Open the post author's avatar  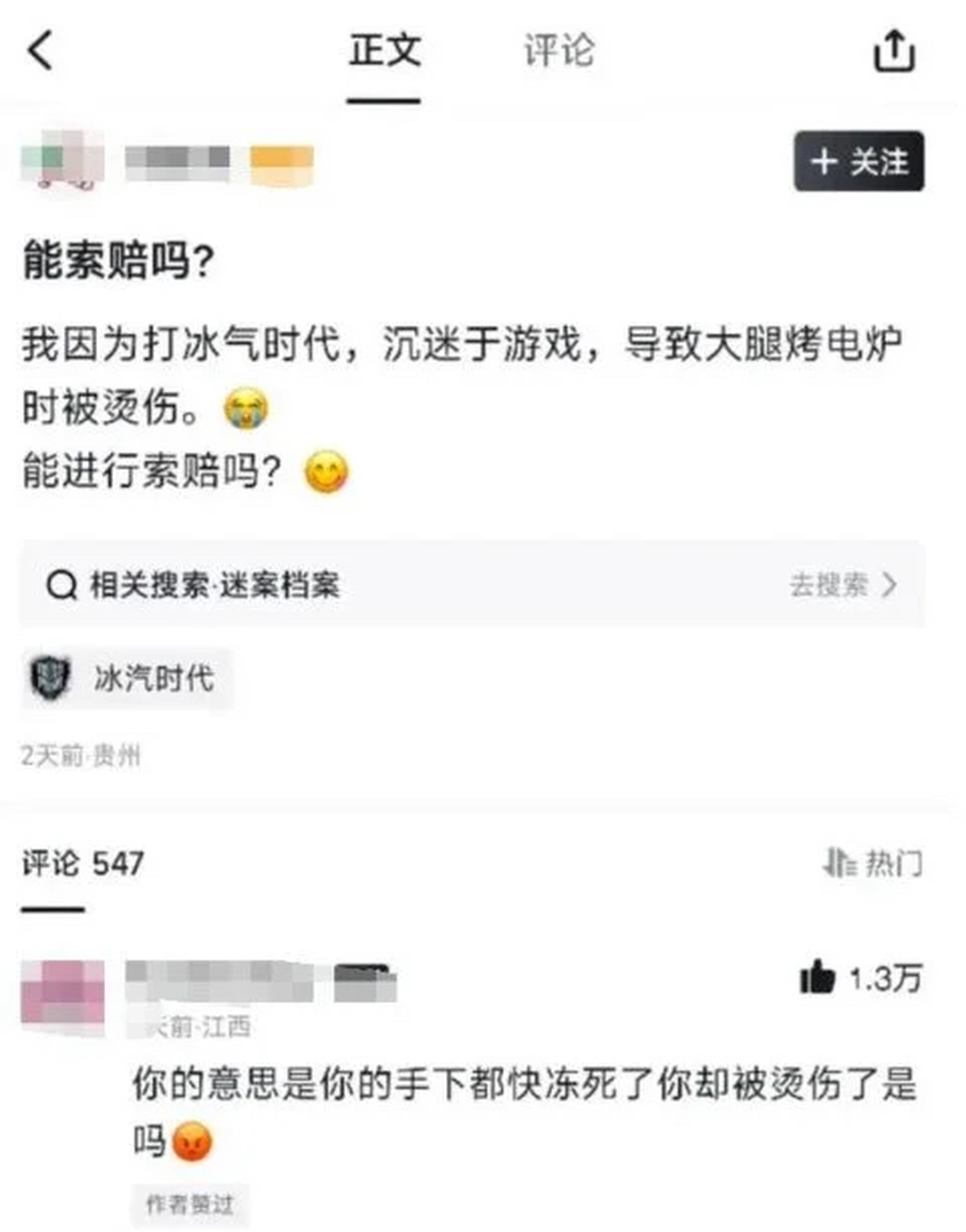(62, 161)
